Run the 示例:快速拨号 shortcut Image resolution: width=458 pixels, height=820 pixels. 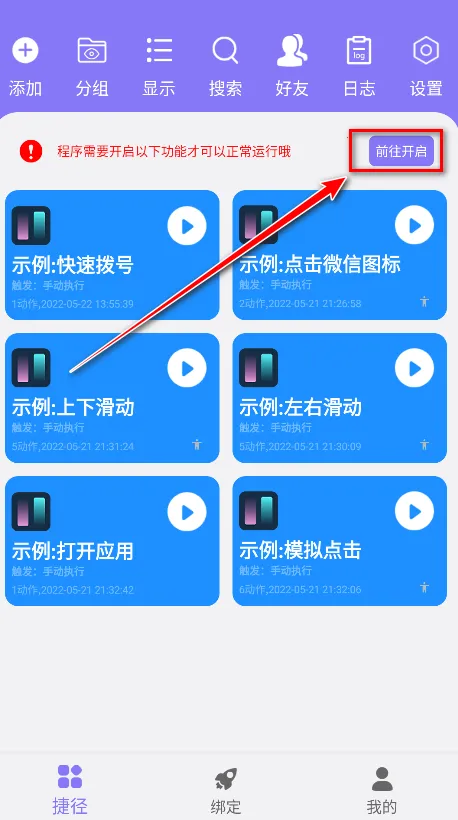(x=187, y=226)
